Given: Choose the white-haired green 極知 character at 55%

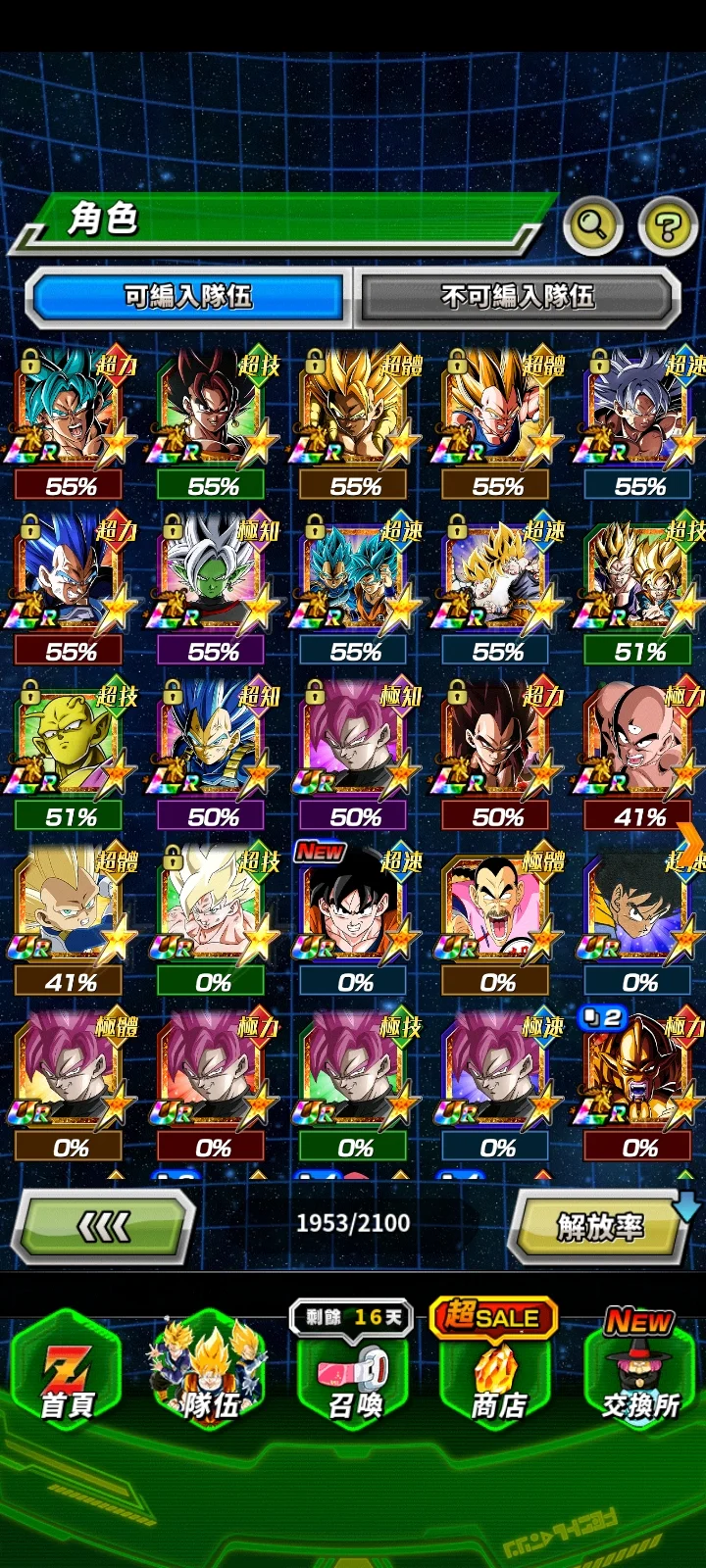Looking at the screenshot, I should click(213, 576).
